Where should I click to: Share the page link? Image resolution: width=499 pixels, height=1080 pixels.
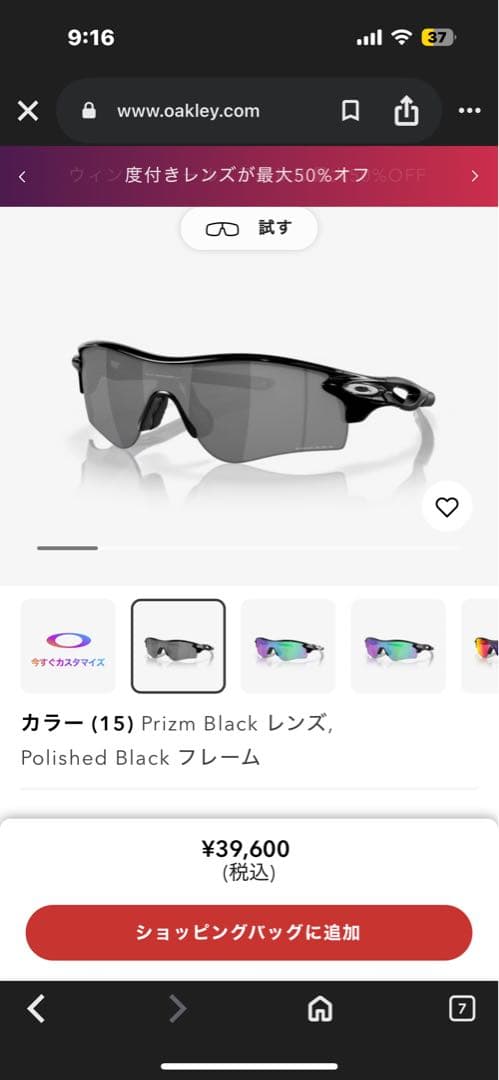tap(406, 110)
